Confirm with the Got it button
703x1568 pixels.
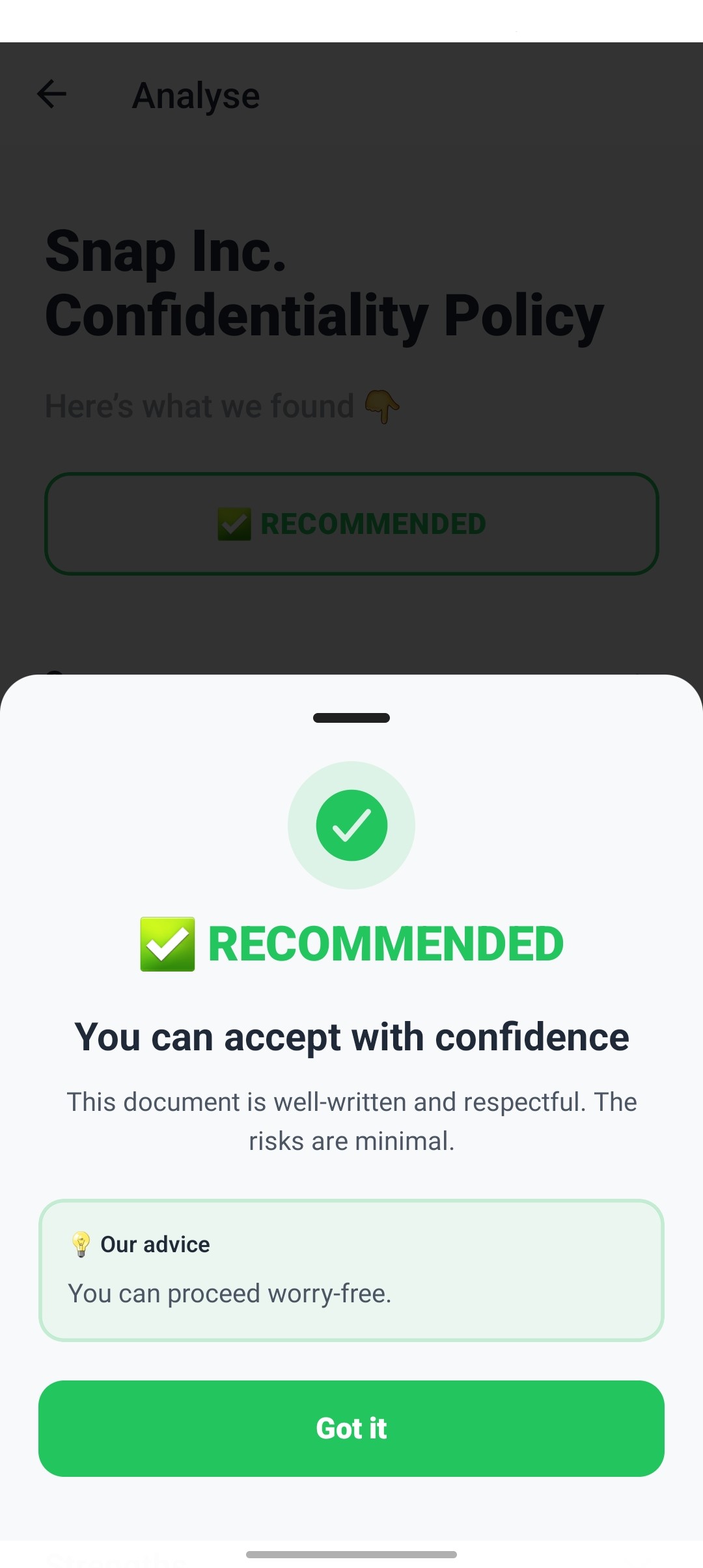pos(351,1428)
